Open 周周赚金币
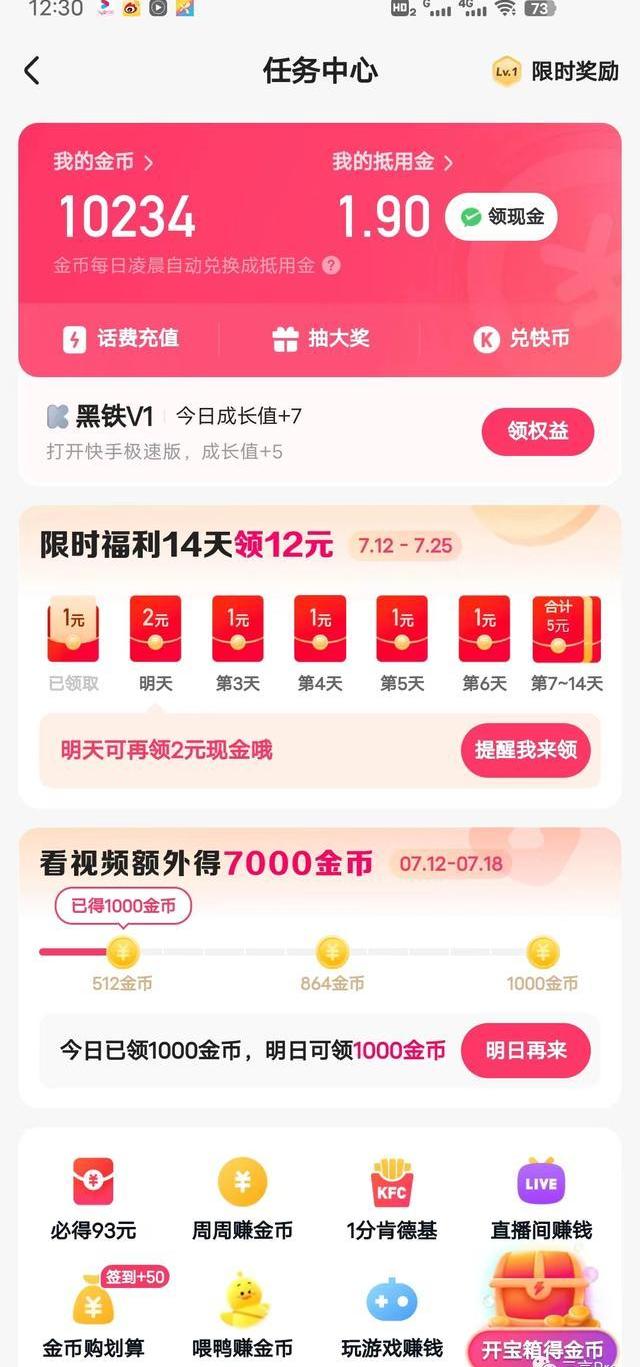Viewport: 640px width, 1367px height. pyautogui.click(x=242, y=1197)
